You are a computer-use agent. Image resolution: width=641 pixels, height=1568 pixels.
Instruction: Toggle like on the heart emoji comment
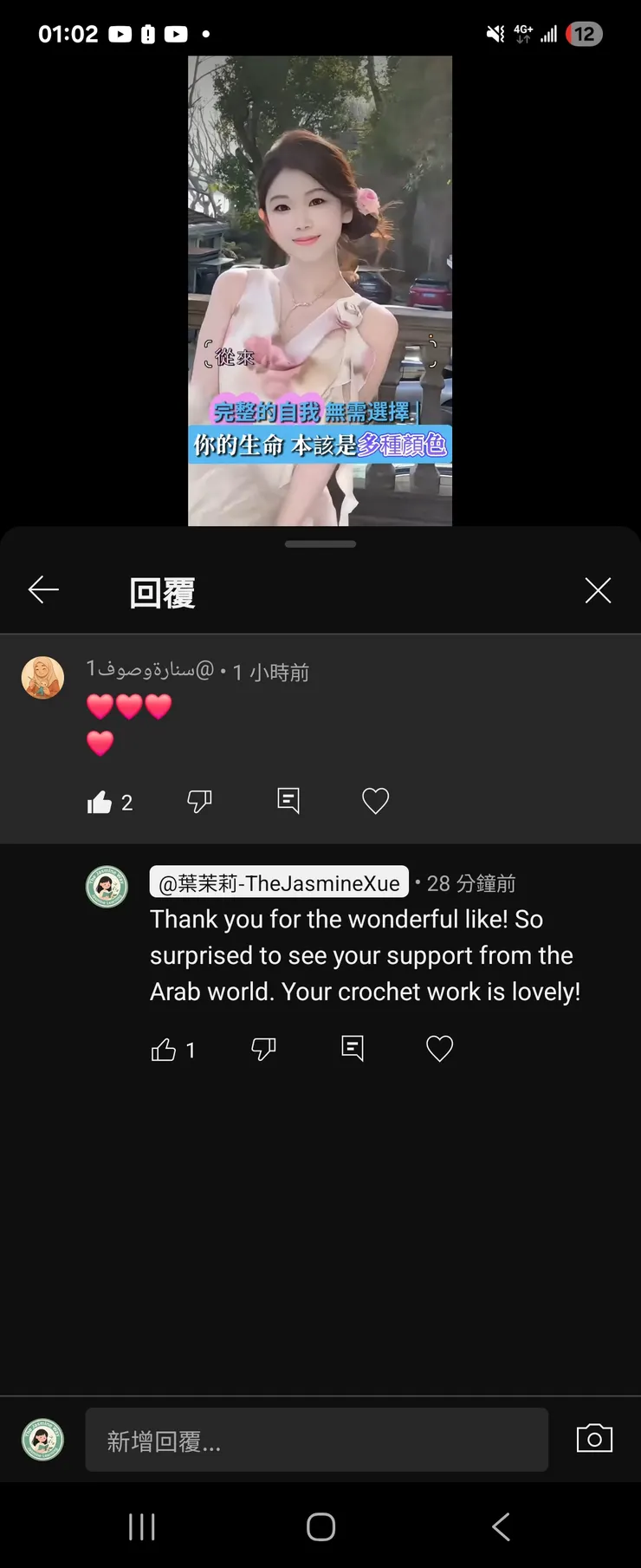(x=100, y=802)
